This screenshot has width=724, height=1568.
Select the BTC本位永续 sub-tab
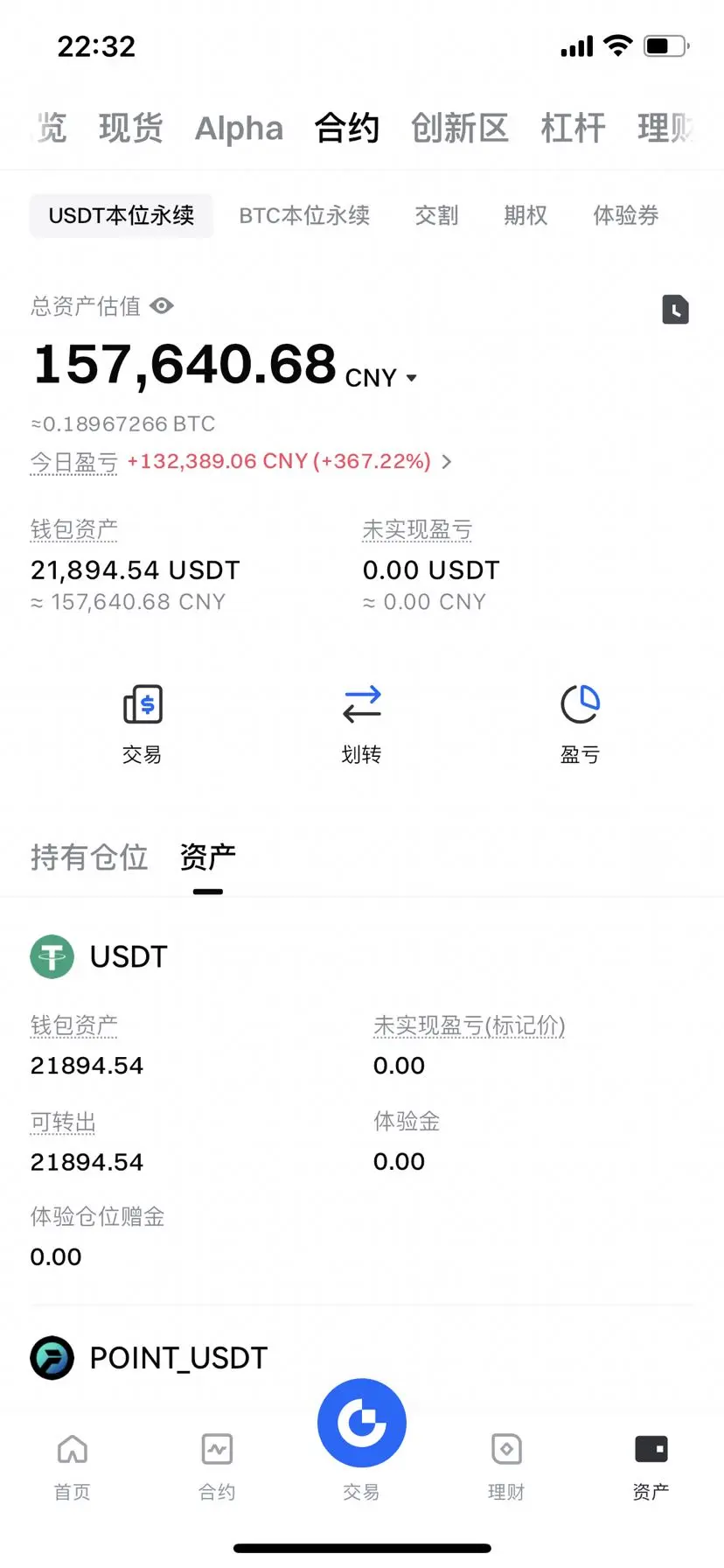[304, 215]
